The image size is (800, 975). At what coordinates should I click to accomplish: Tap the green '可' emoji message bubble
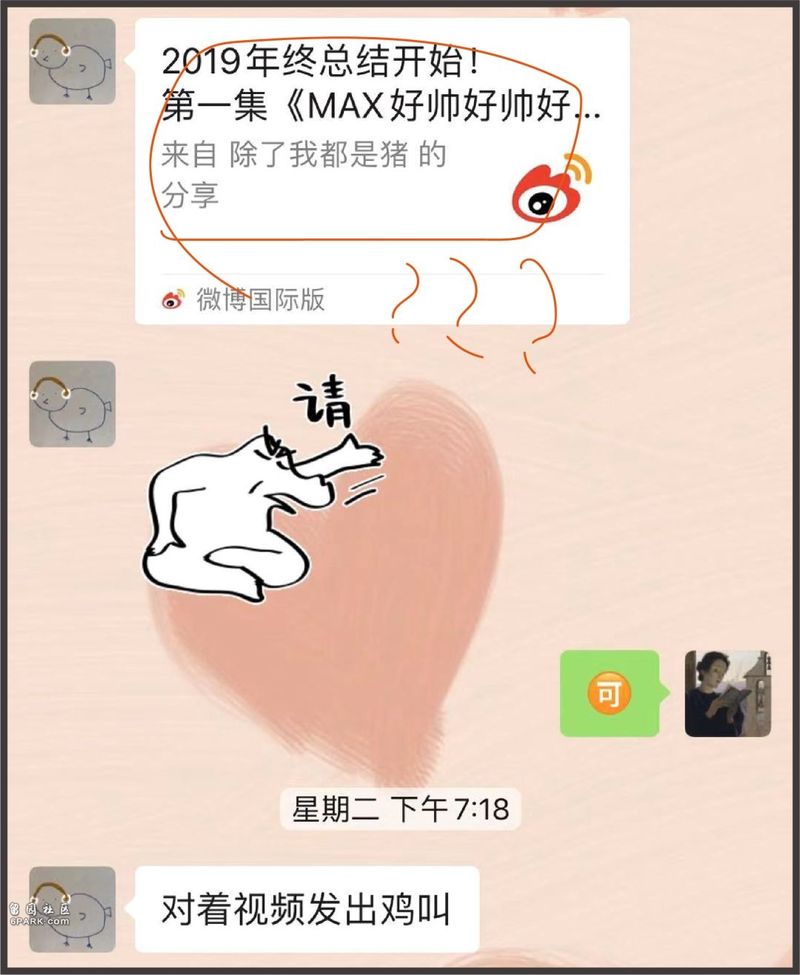[608, 693]
